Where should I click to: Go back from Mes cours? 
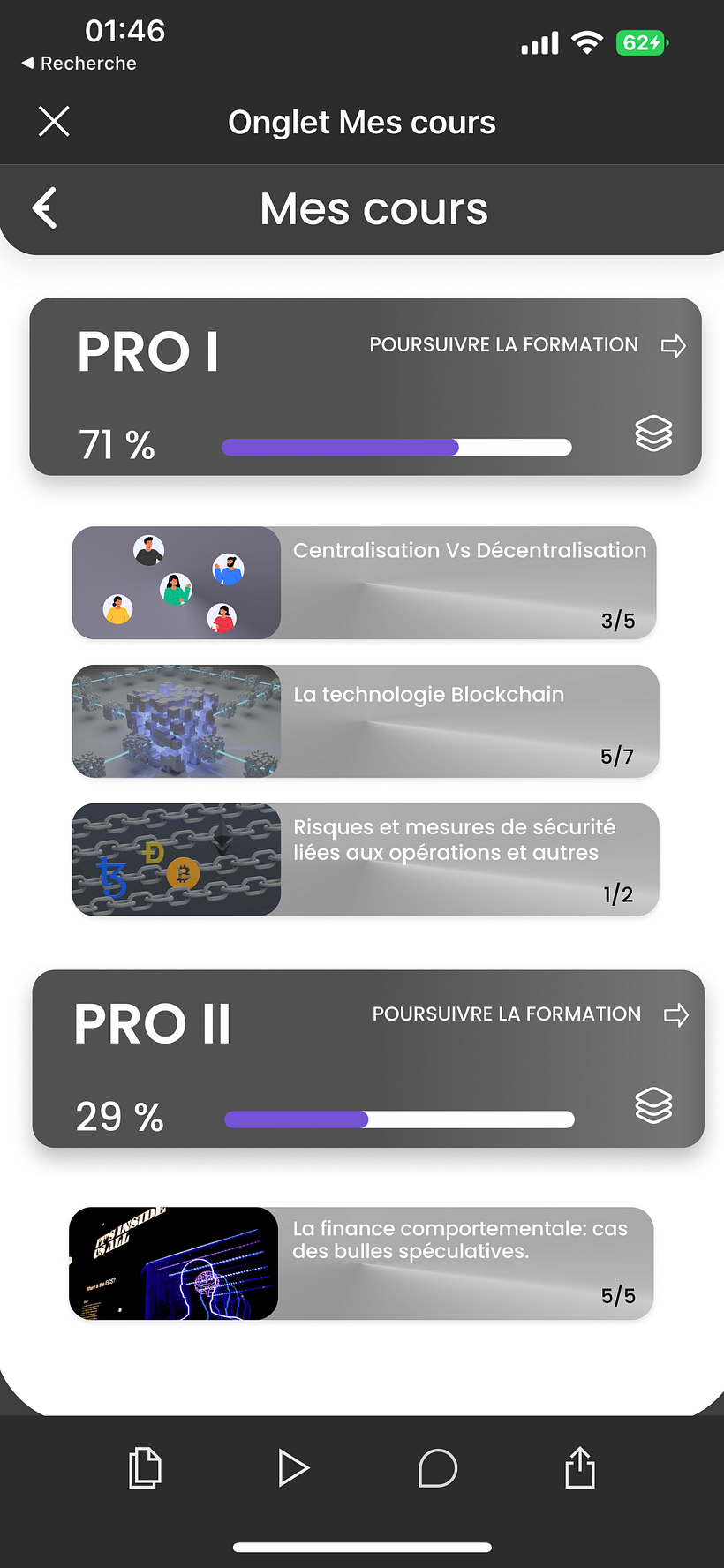point(45,208)
